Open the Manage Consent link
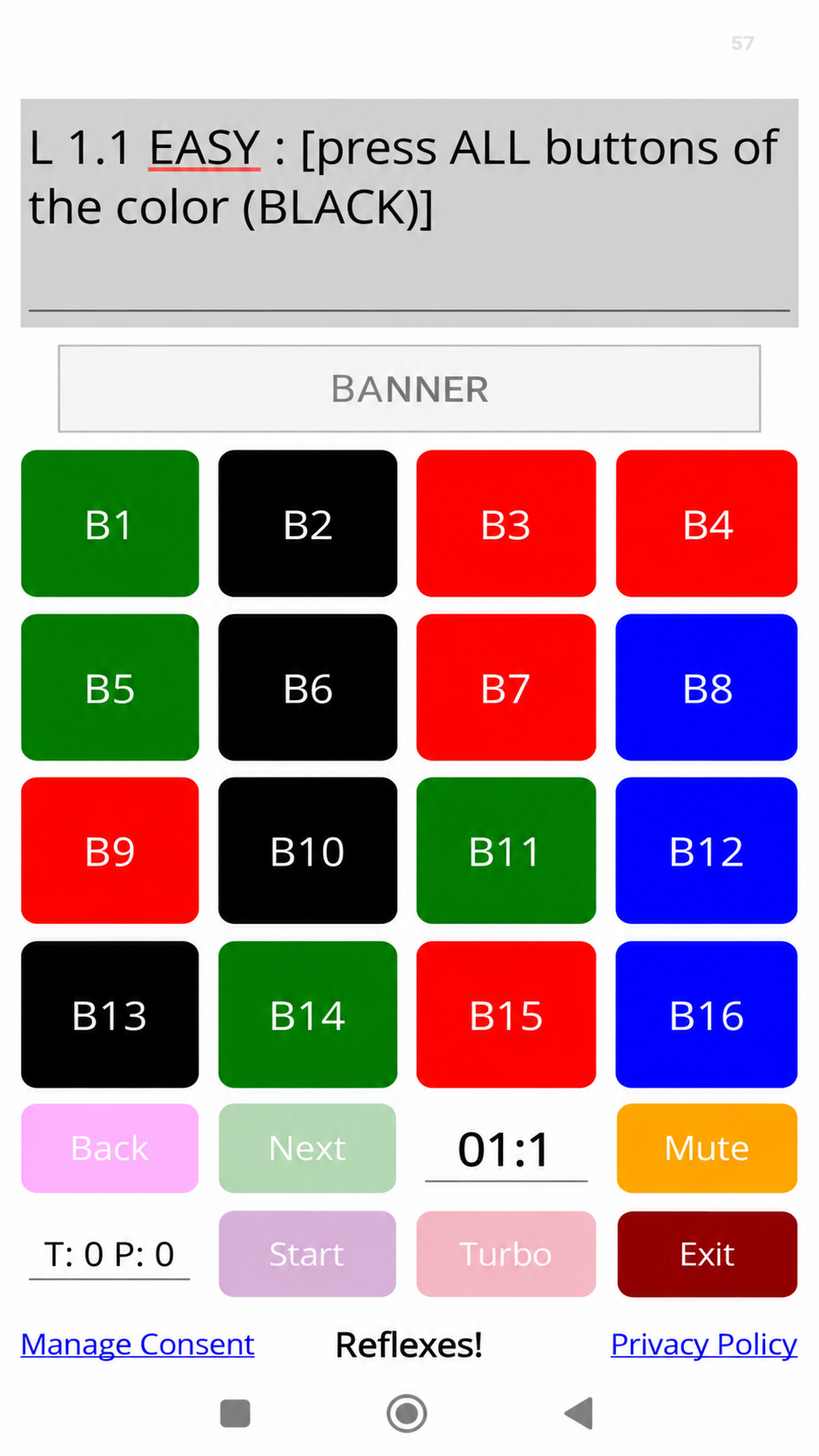The image size is (819, 1456). (x=138, y=1345)
